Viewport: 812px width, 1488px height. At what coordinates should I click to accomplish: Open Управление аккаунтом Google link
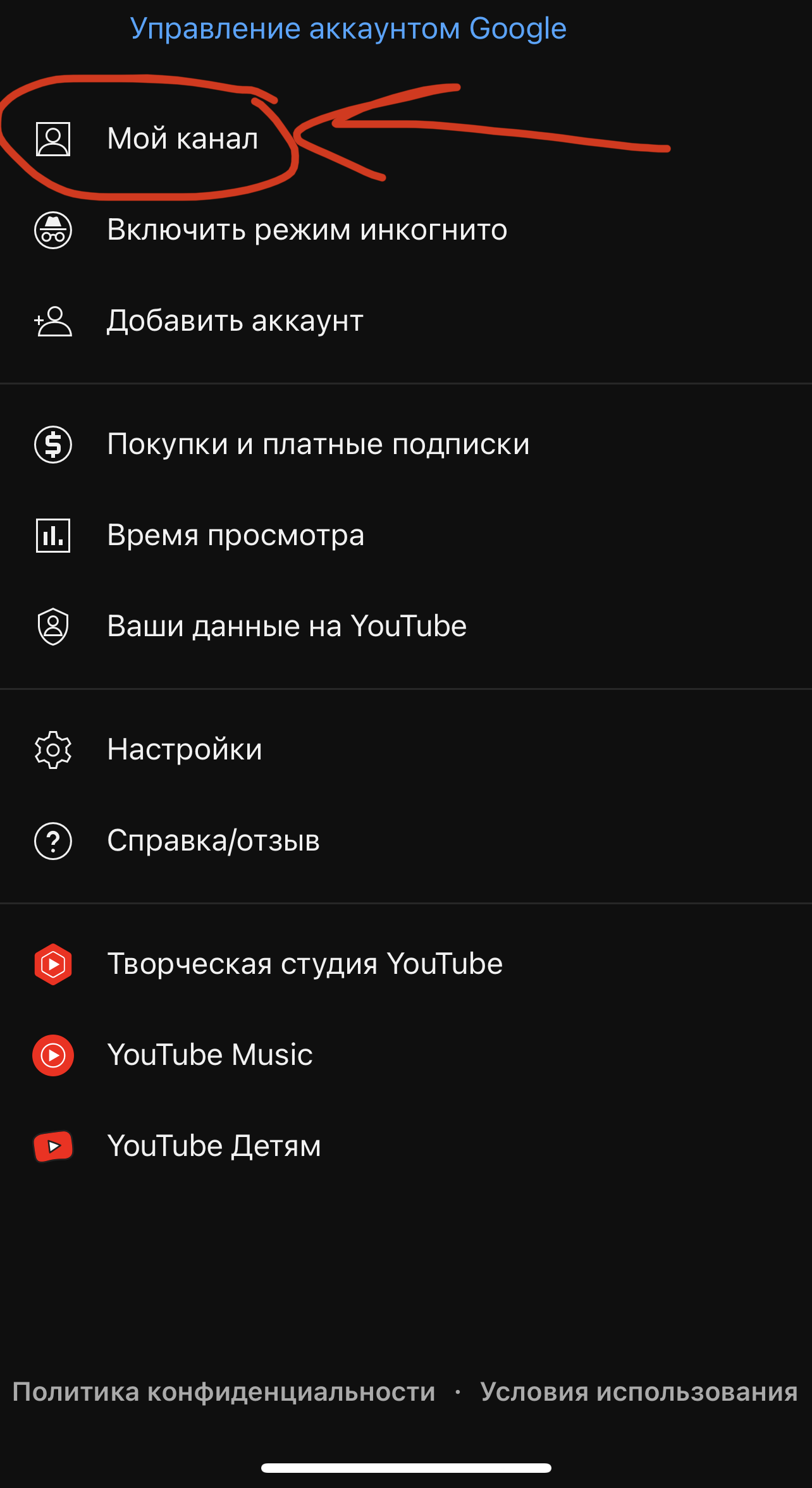[x=348, y=29]
